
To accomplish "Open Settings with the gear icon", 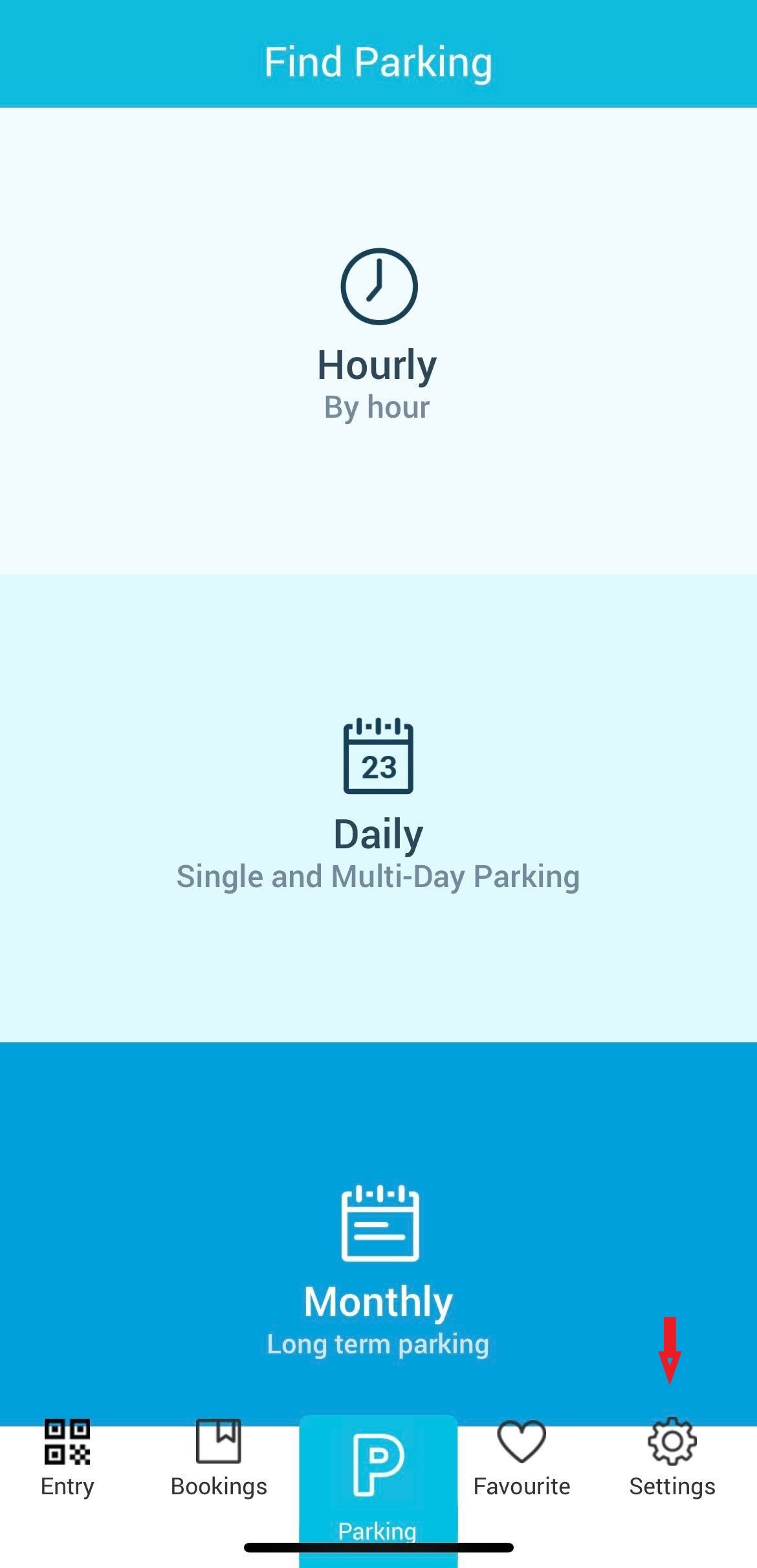I will tap(671, 1440).
